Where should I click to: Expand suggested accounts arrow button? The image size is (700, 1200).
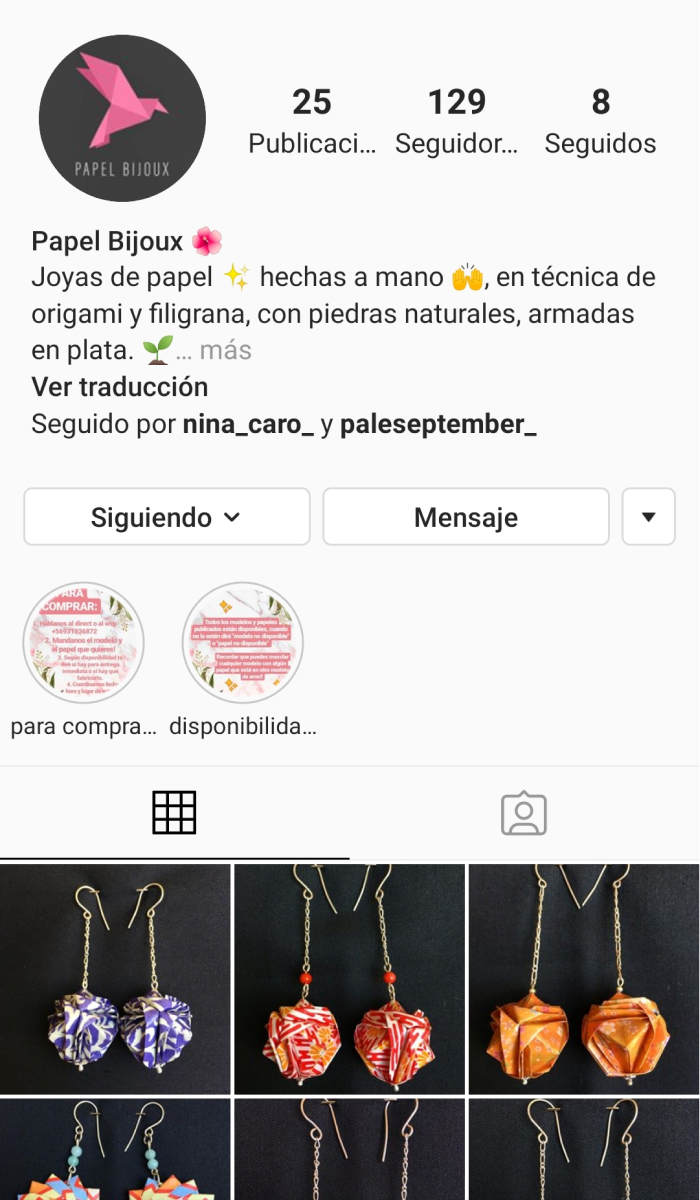pos(648,517)
